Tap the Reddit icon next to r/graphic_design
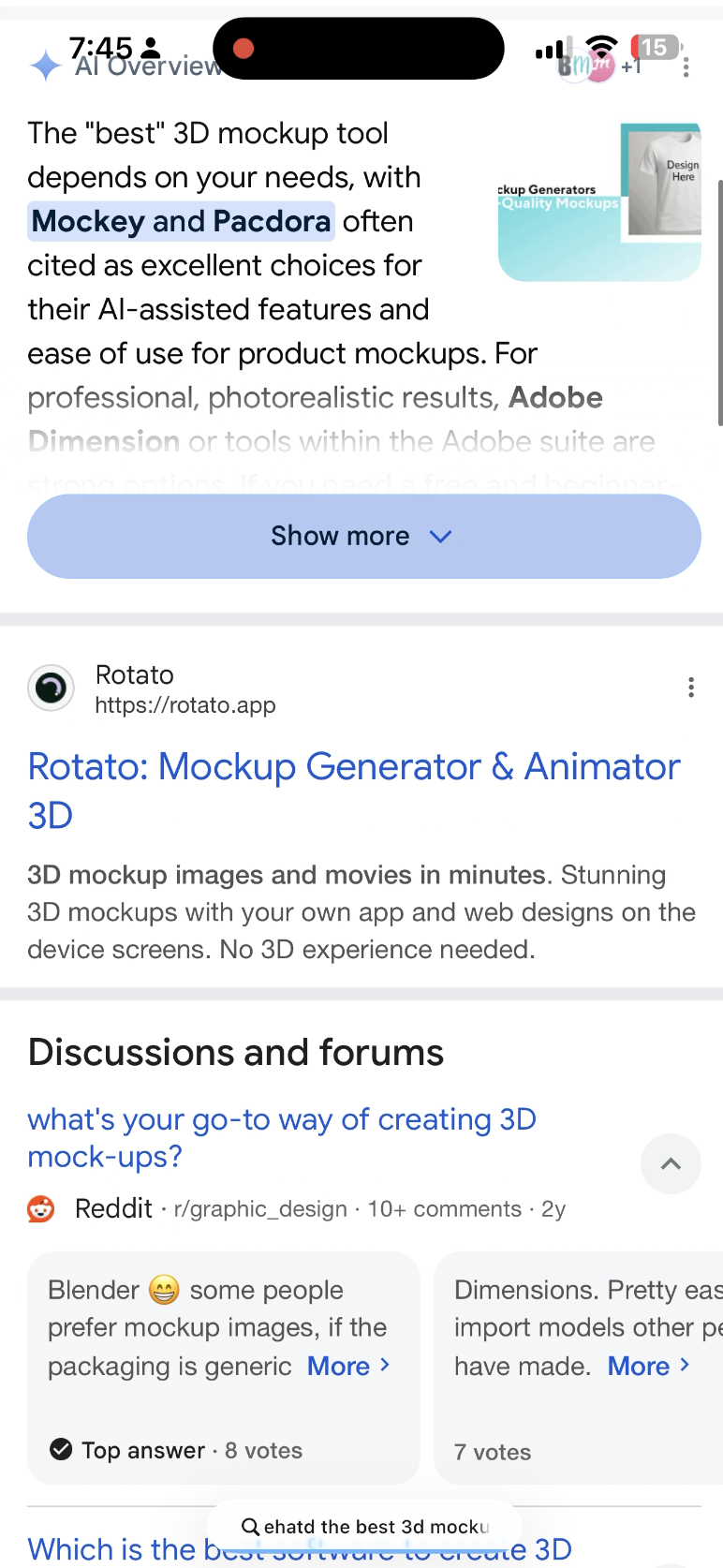Viewport: 723px width, 1568px height. tap(41, 1208)
